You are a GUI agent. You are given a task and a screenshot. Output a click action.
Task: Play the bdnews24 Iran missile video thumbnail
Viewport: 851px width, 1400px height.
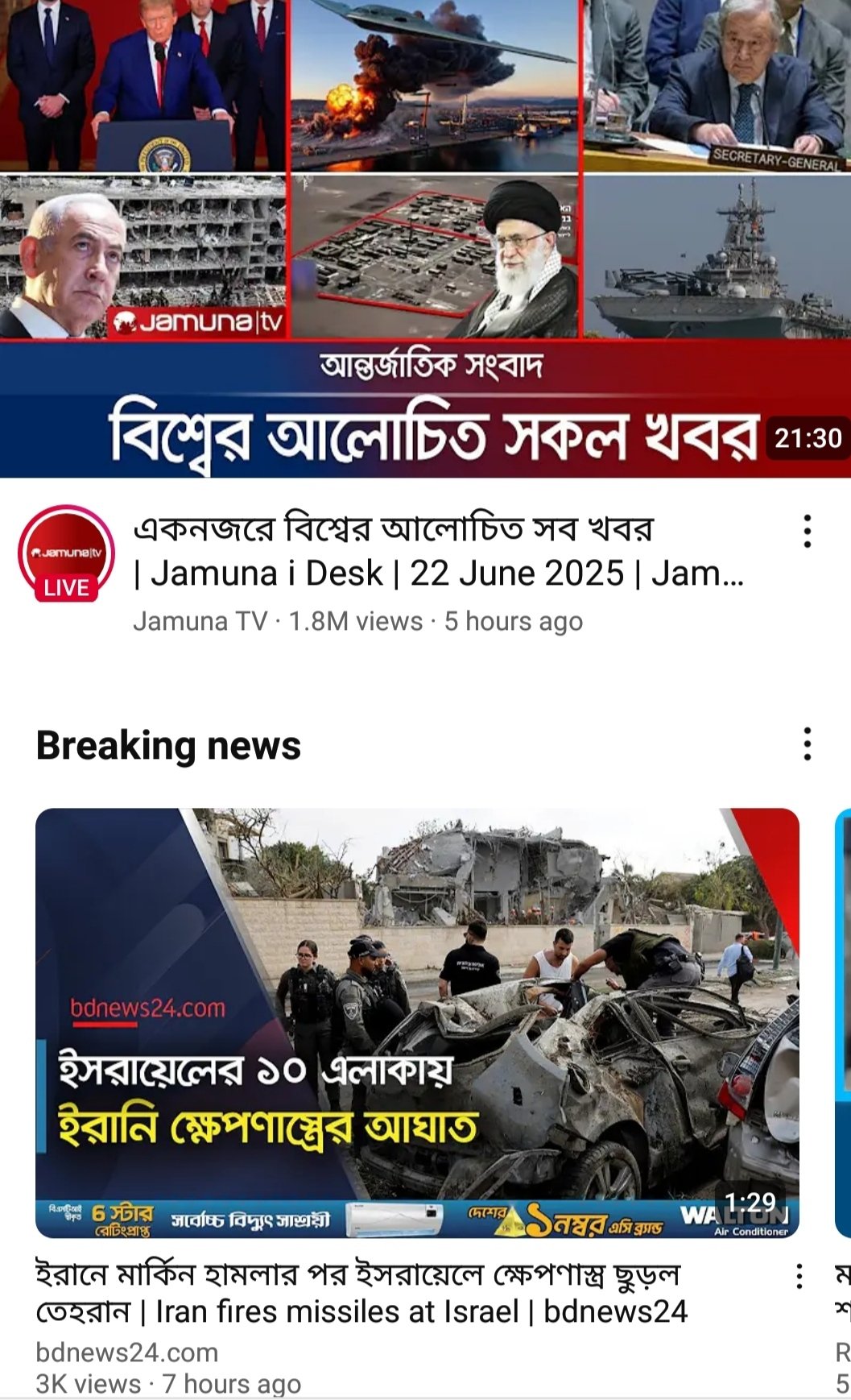[x=417, y=1022]
